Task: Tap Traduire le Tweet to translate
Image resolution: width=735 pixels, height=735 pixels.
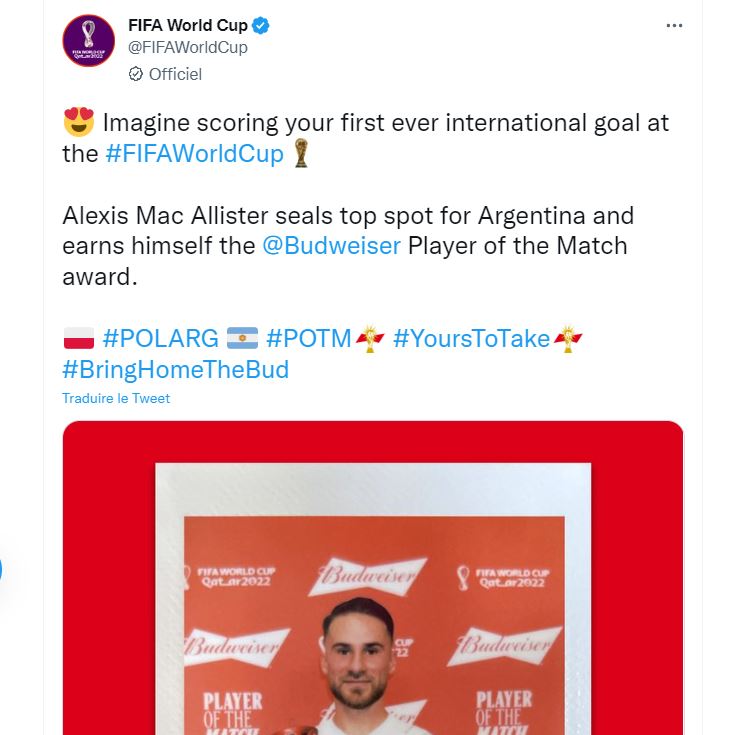Action: pos(116,398)
